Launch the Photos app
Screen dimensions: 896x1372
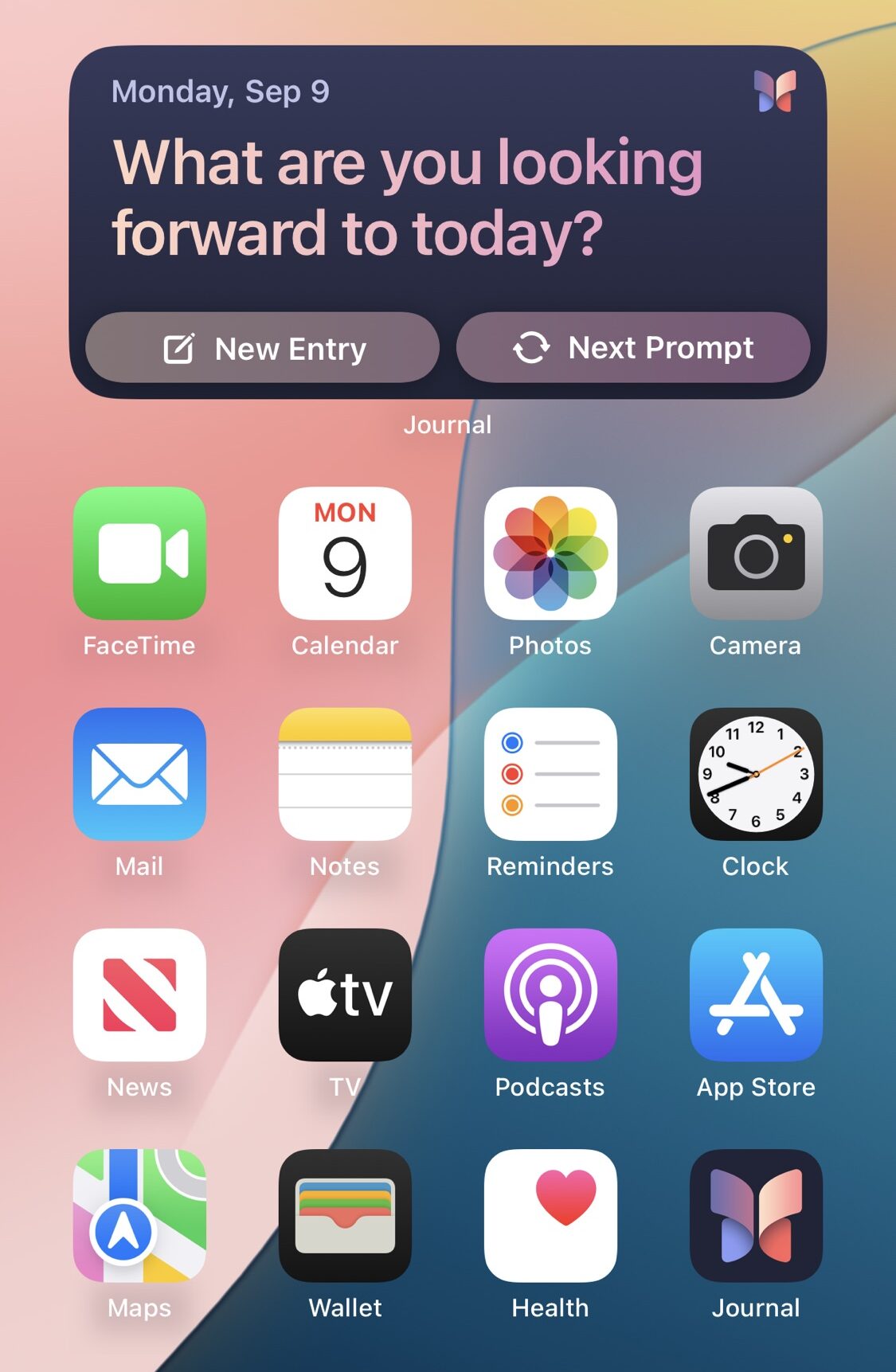(550, 553)
